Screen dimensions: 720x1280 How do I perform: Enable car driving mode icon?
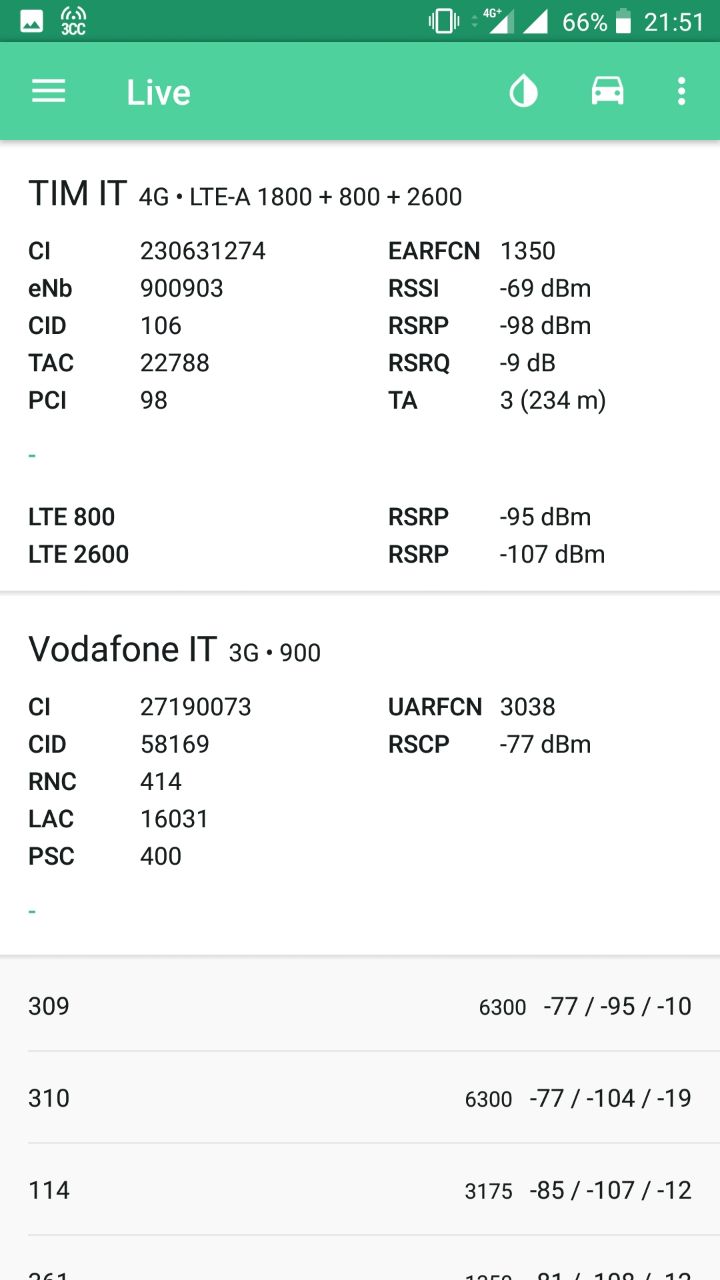point(607,92)
